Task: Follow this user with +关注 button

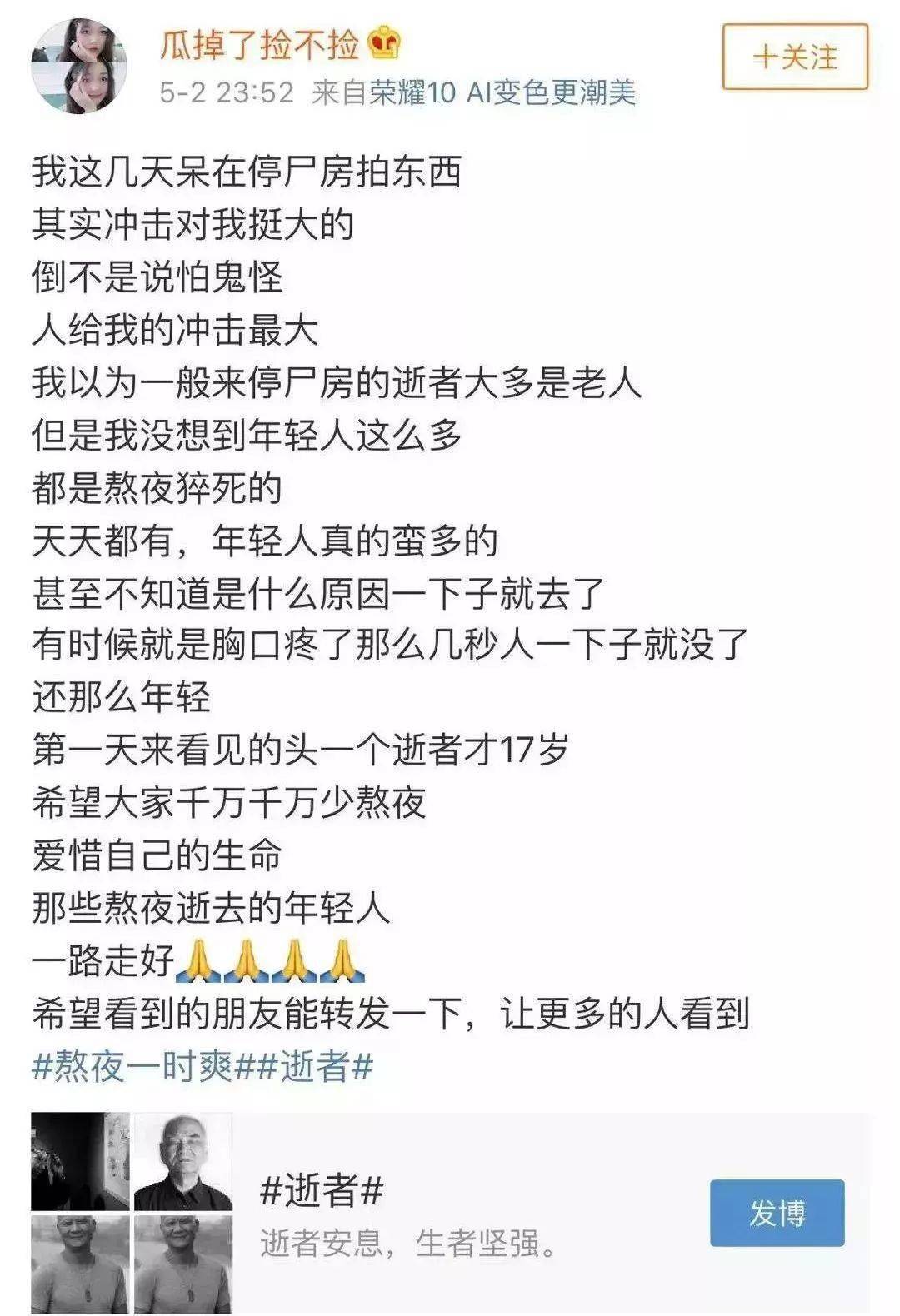Action: click(x=794, y=57)
